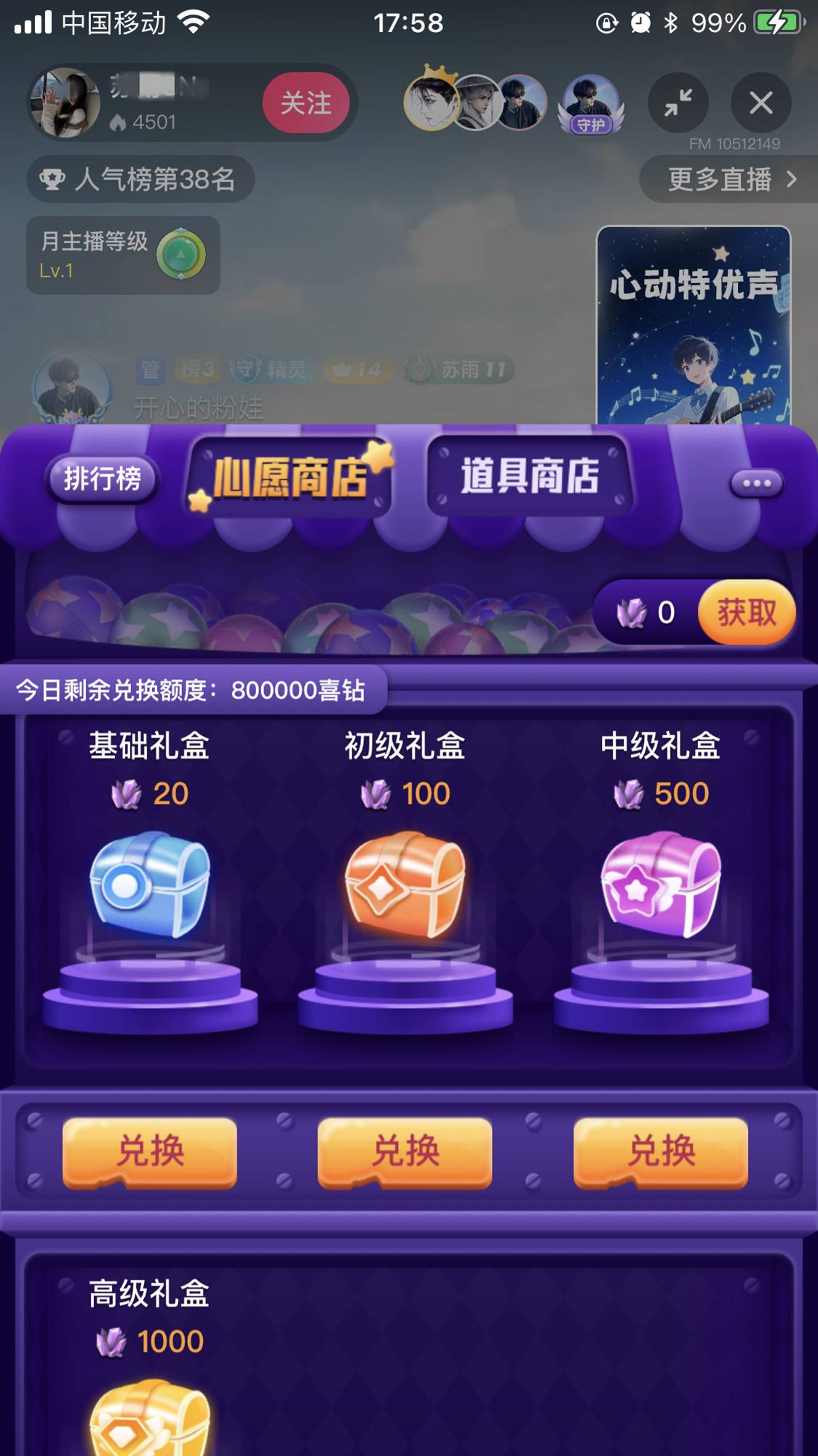This screenshot has height=1456, width=818.
Task: Tap 获取 to get crystals
Action: click(x=746, y=612)
